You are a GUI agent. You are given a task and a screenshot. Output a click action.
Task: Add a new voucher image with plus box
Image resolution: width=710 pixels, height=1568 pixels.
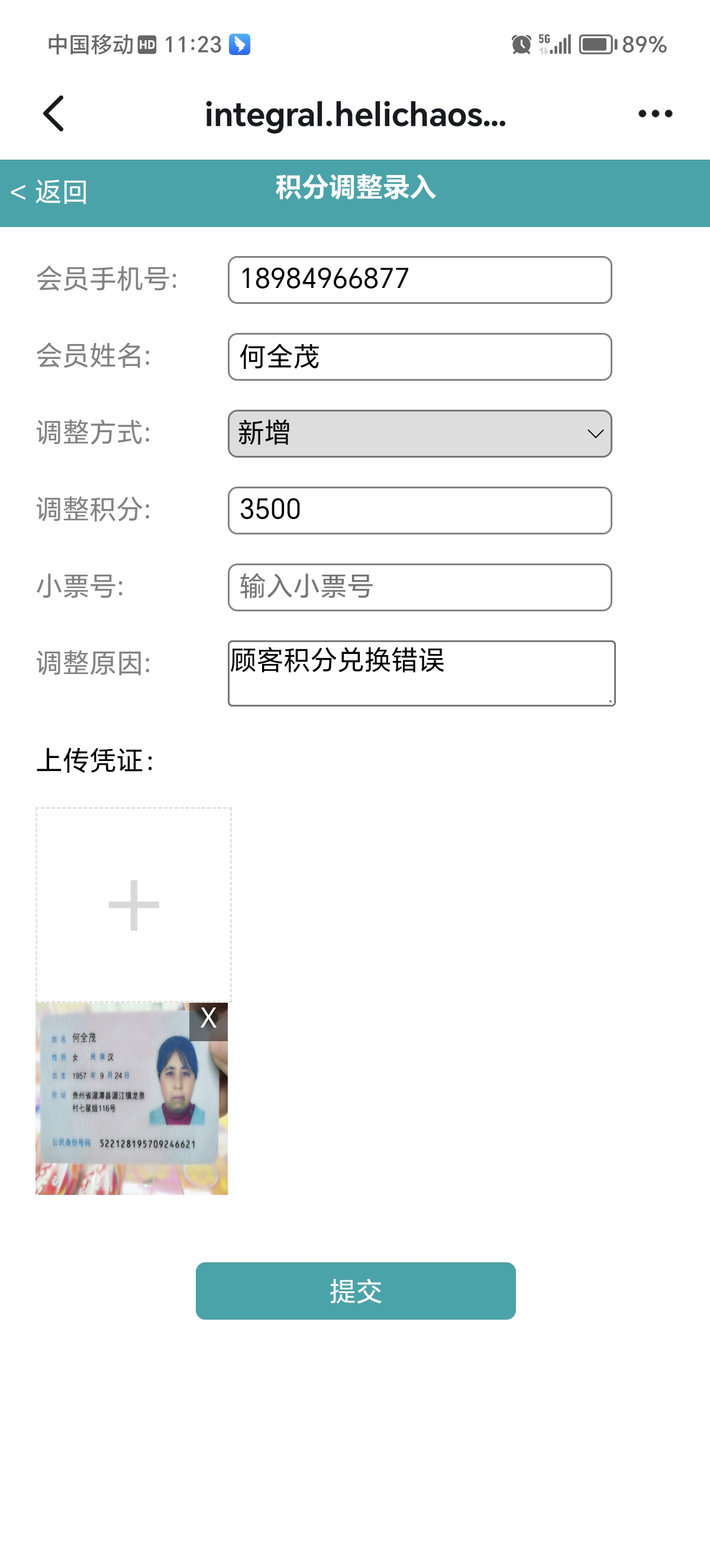click(x=133, y=905)
